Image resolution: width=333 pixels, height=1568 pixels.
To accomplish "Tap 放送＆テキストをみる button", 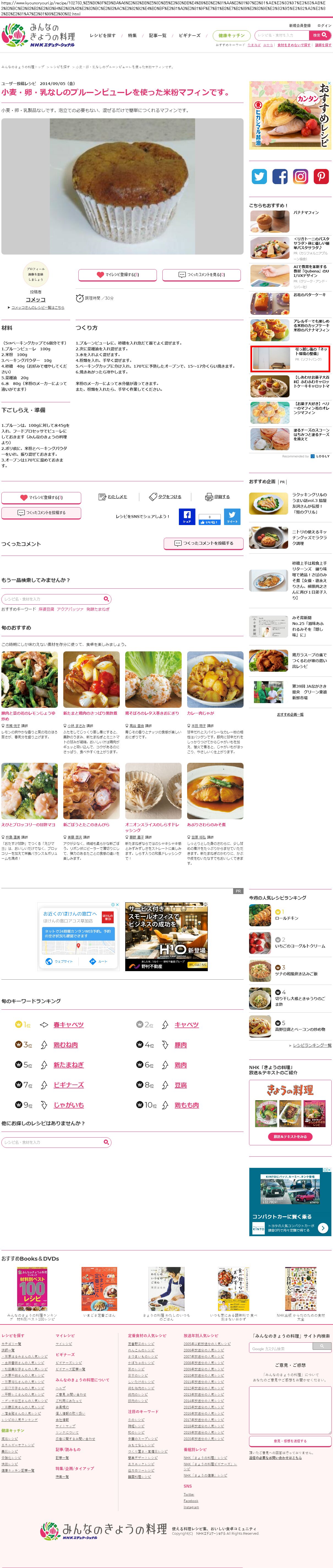I will click(290, 1137).
